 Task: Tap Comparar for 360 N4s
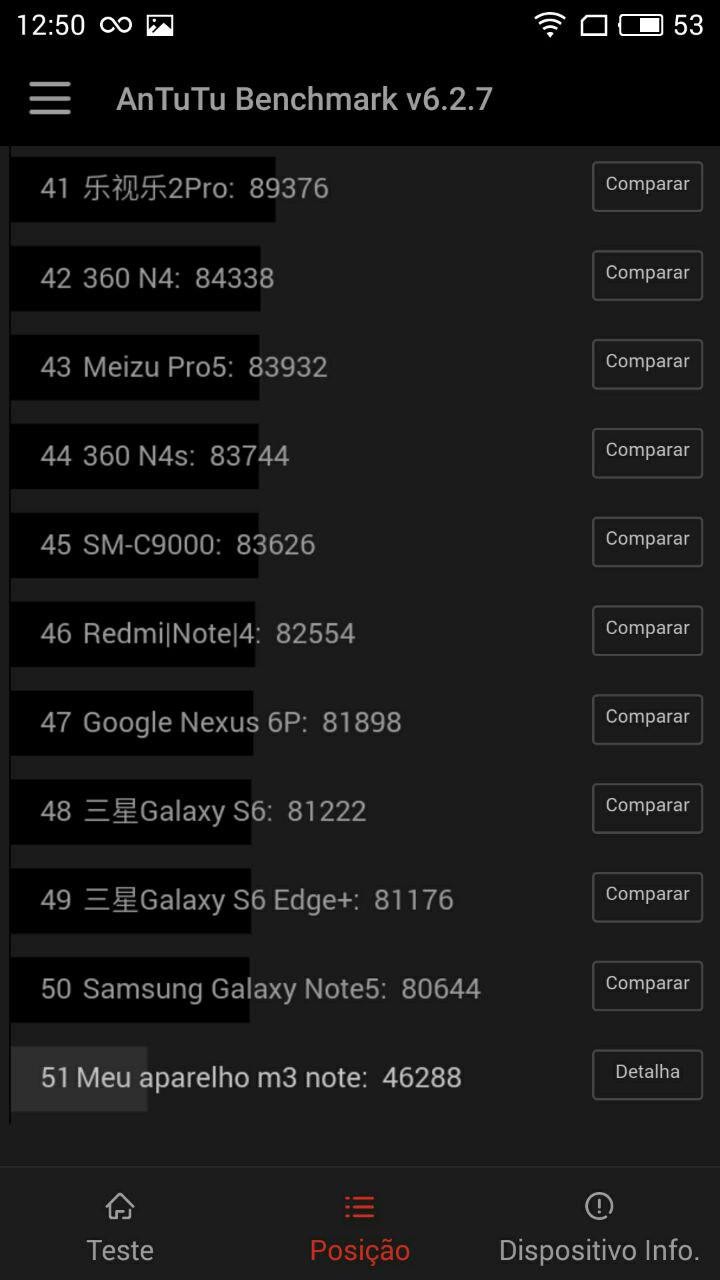[647, 453]
